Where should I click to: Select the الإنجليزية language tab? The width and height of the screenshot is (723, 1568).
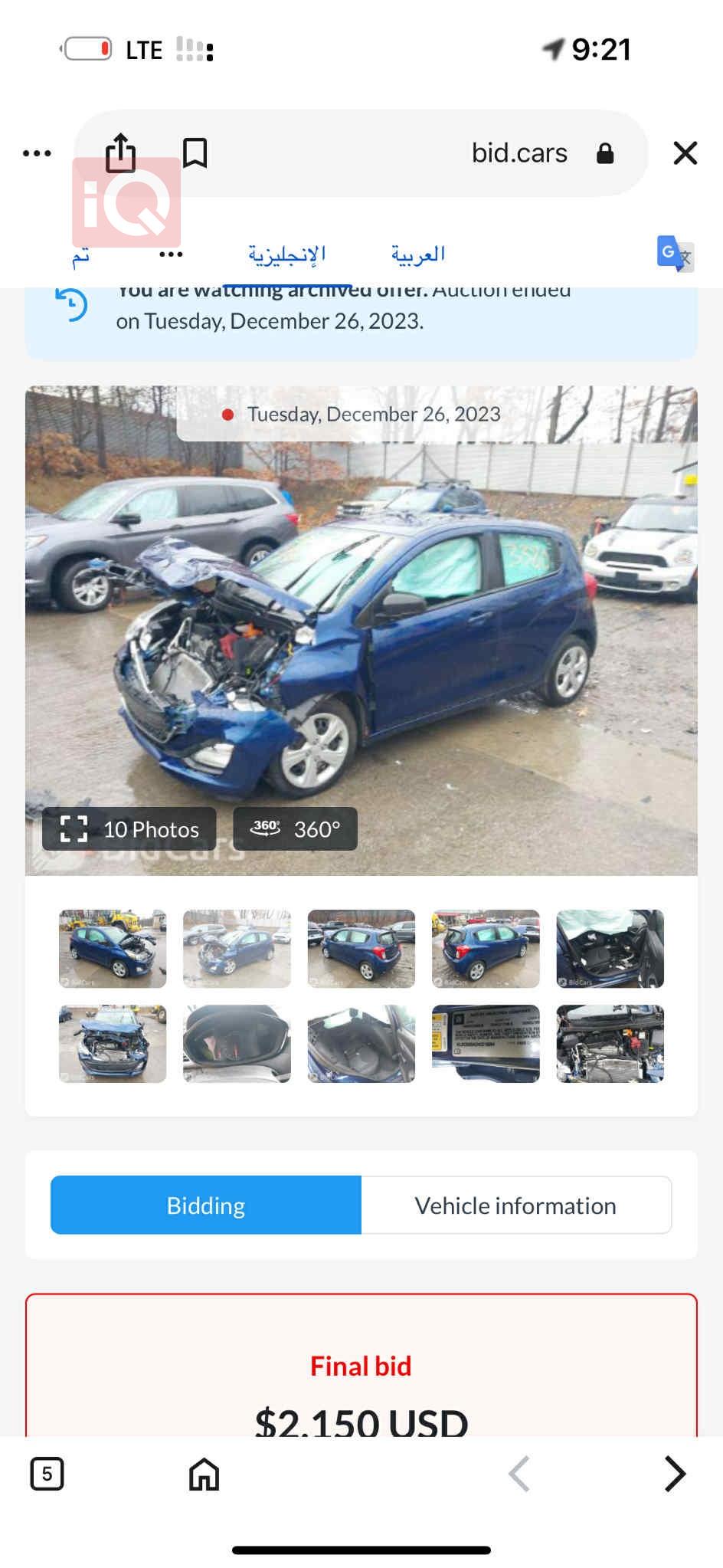(x=286, y=254)
